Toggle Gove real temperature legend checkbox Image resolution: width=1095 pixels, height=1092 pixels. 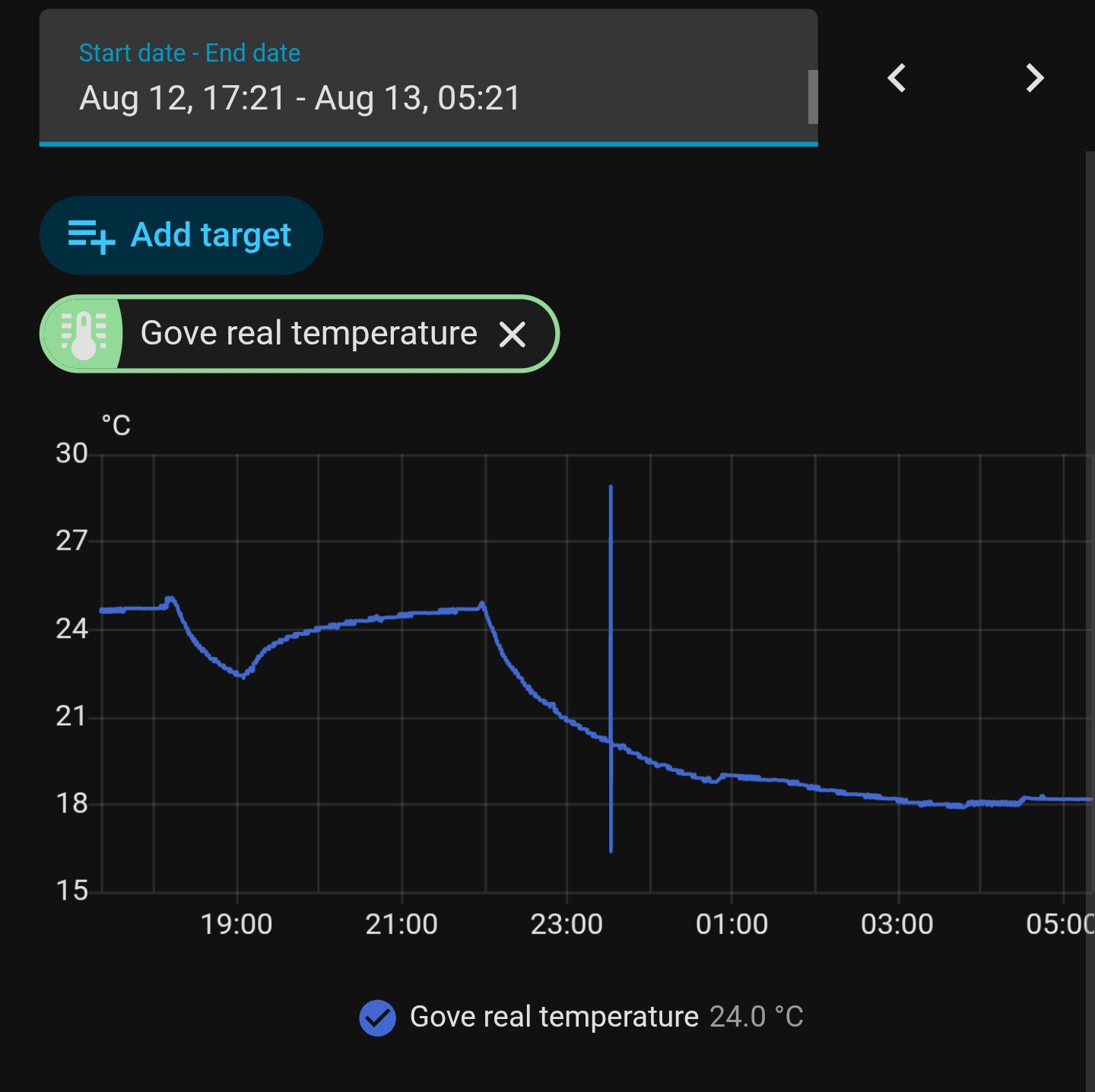coord(378,1017)
